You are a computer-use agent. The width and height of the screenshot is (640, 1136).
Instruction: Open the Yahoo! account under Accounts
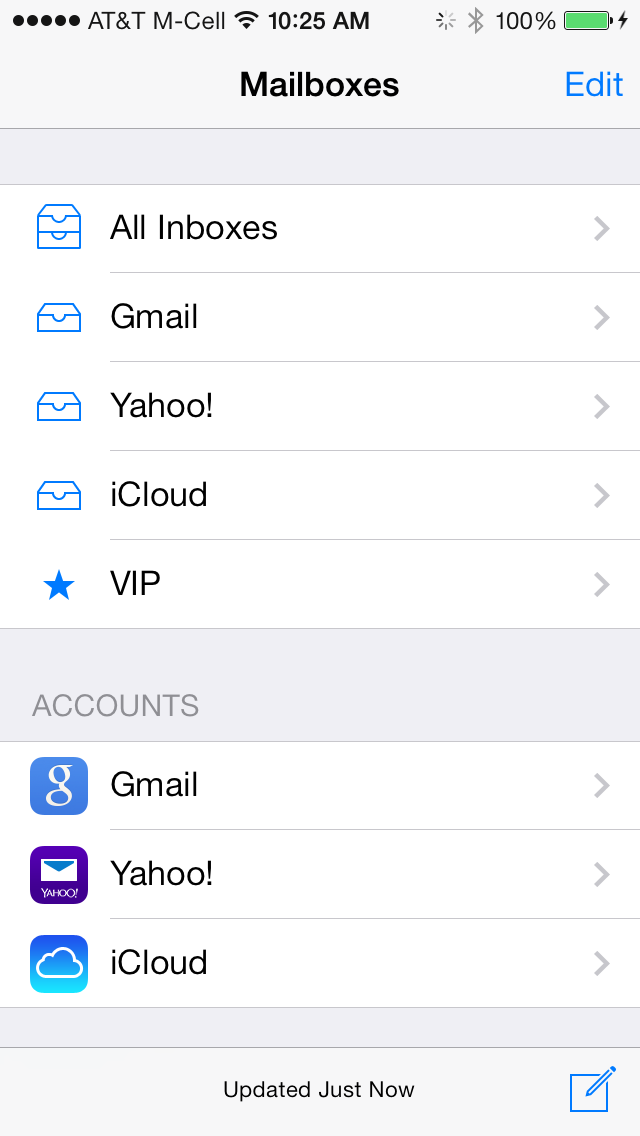(x=320, y=875)
